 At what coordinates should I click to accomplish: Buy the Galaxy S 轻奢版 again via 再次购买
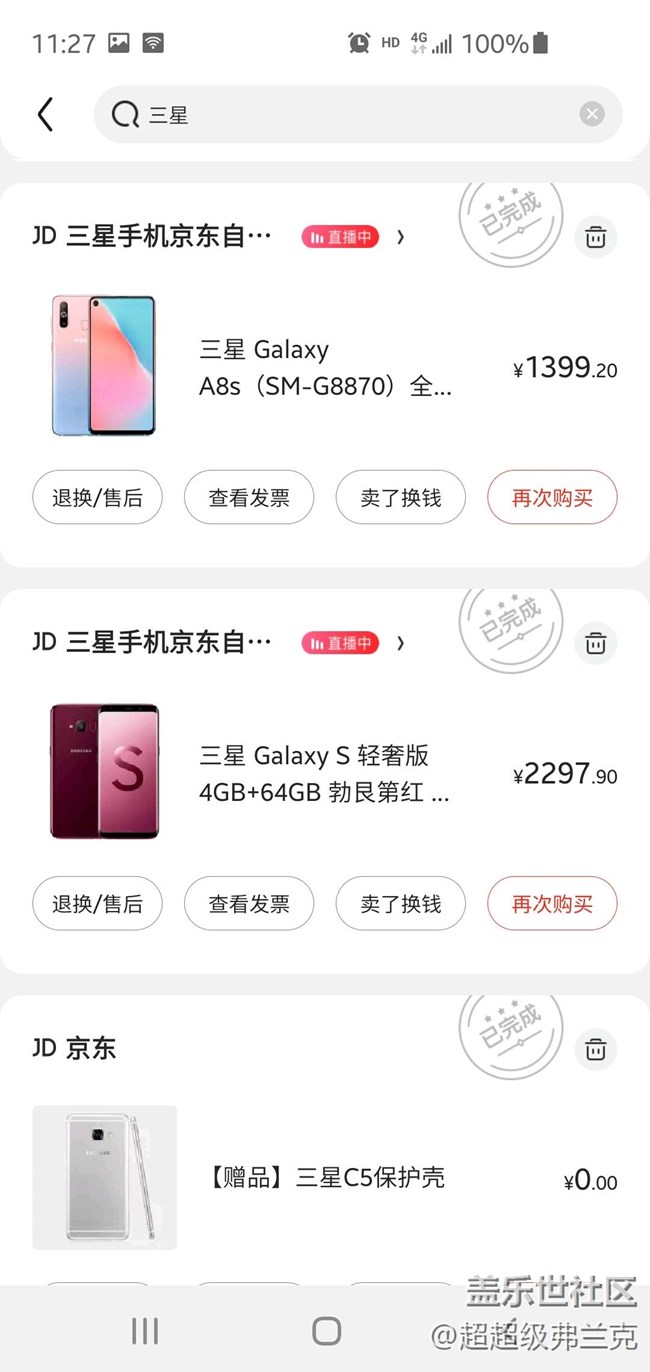pos(552,904)
